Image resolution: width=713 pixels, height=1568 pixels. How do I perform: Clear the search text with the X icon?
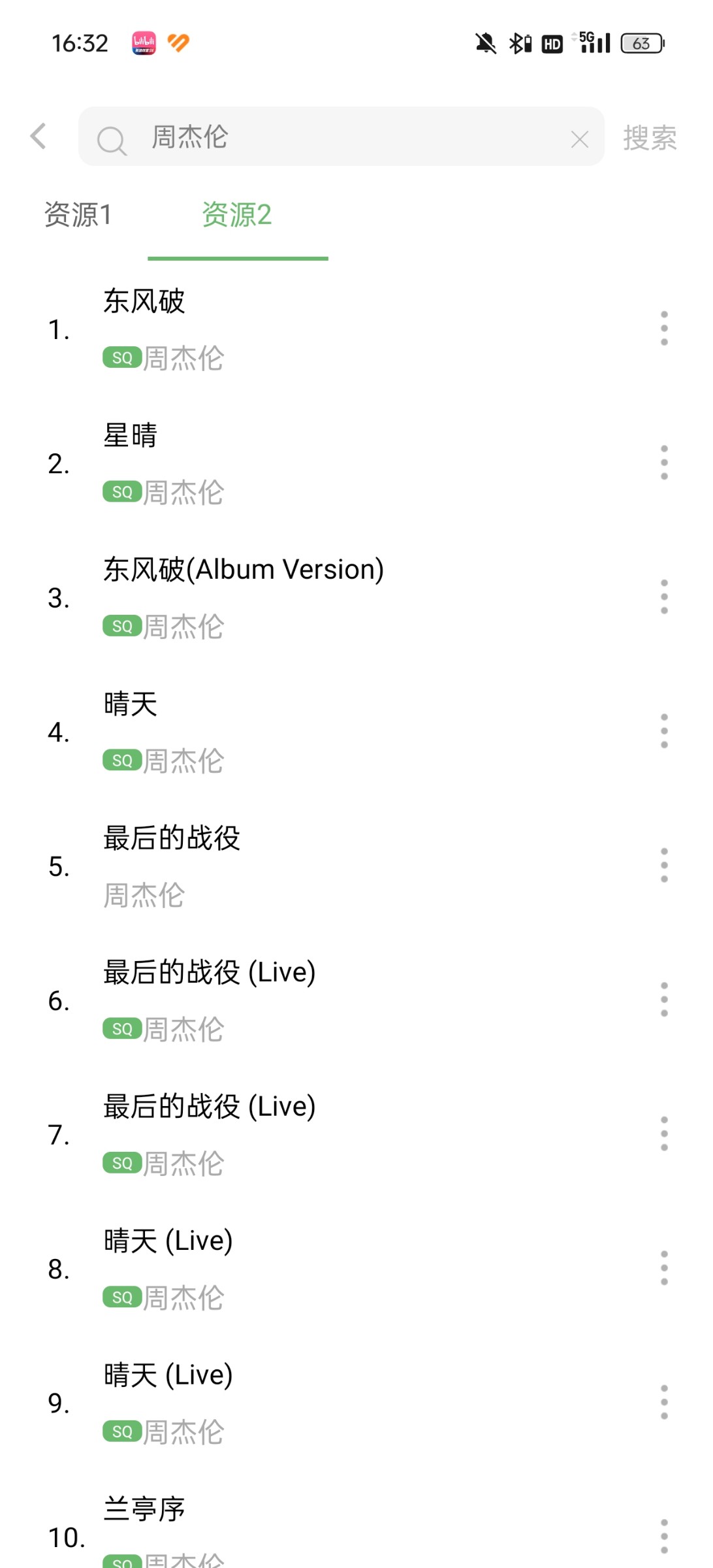tap(579, 139)
